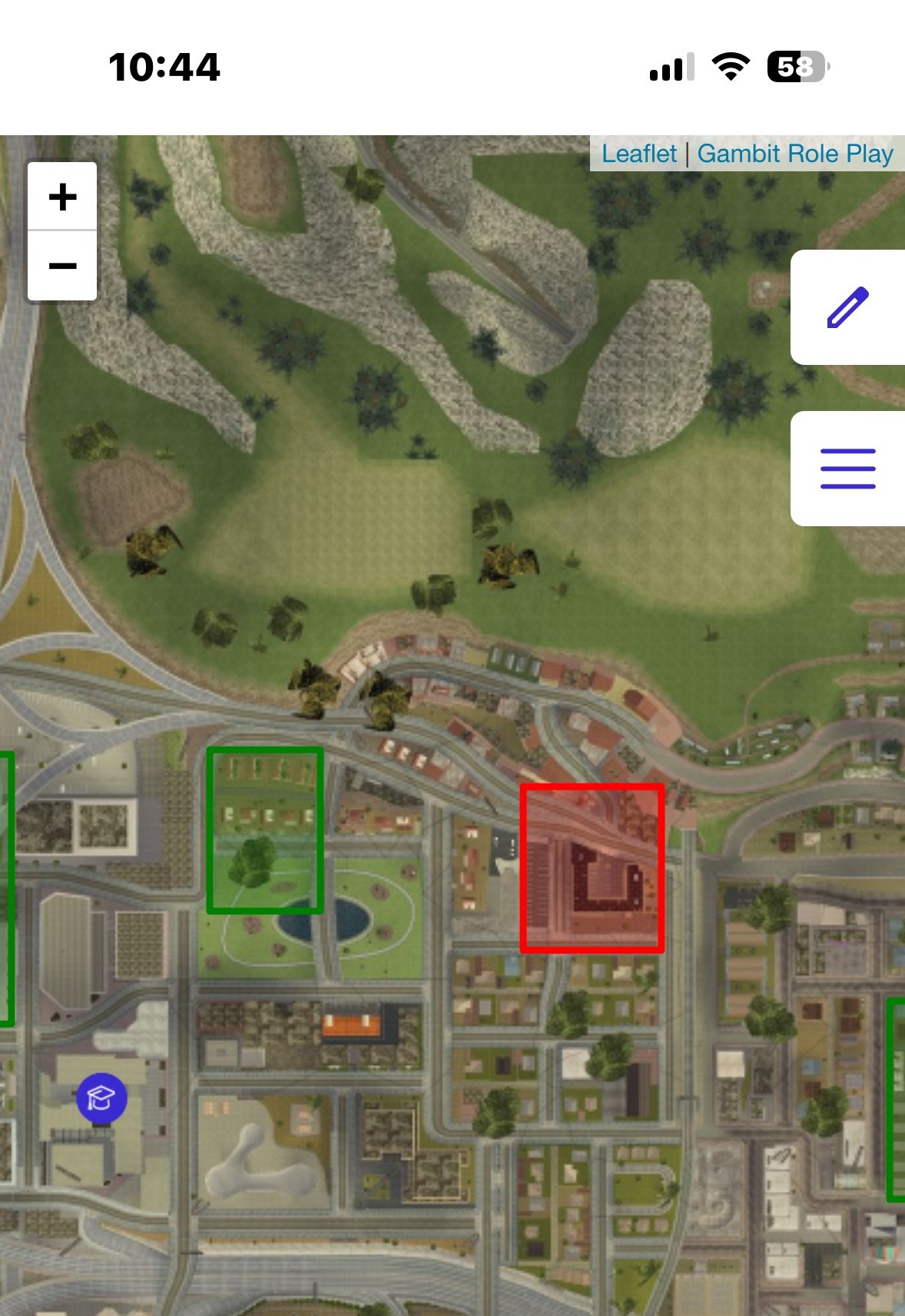The image size is (905, 1316).
Task: Select the red highlighted zone
Action: point(592,868)
